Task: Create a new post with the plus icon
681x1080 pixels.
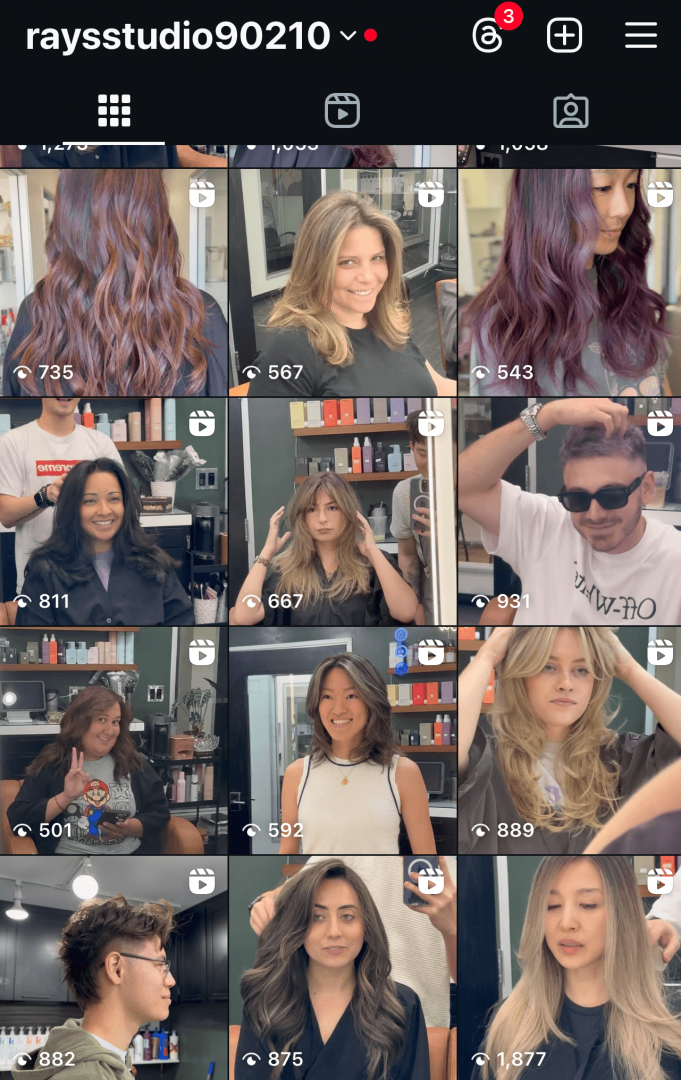Action: [564, 36]
